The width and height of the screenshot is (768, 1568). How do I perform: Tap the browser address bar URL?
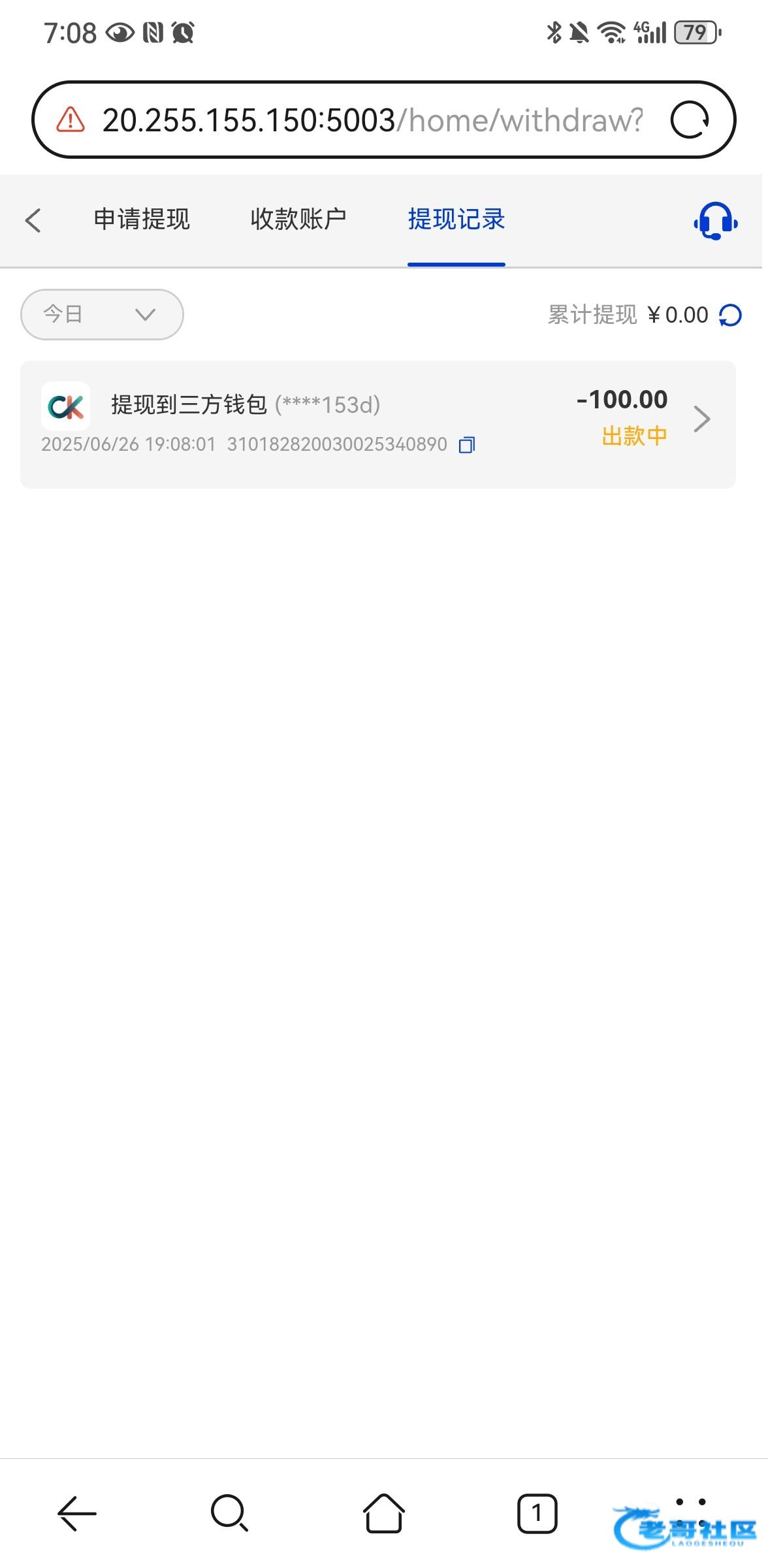pyautogui.click(x=372, y=120)
